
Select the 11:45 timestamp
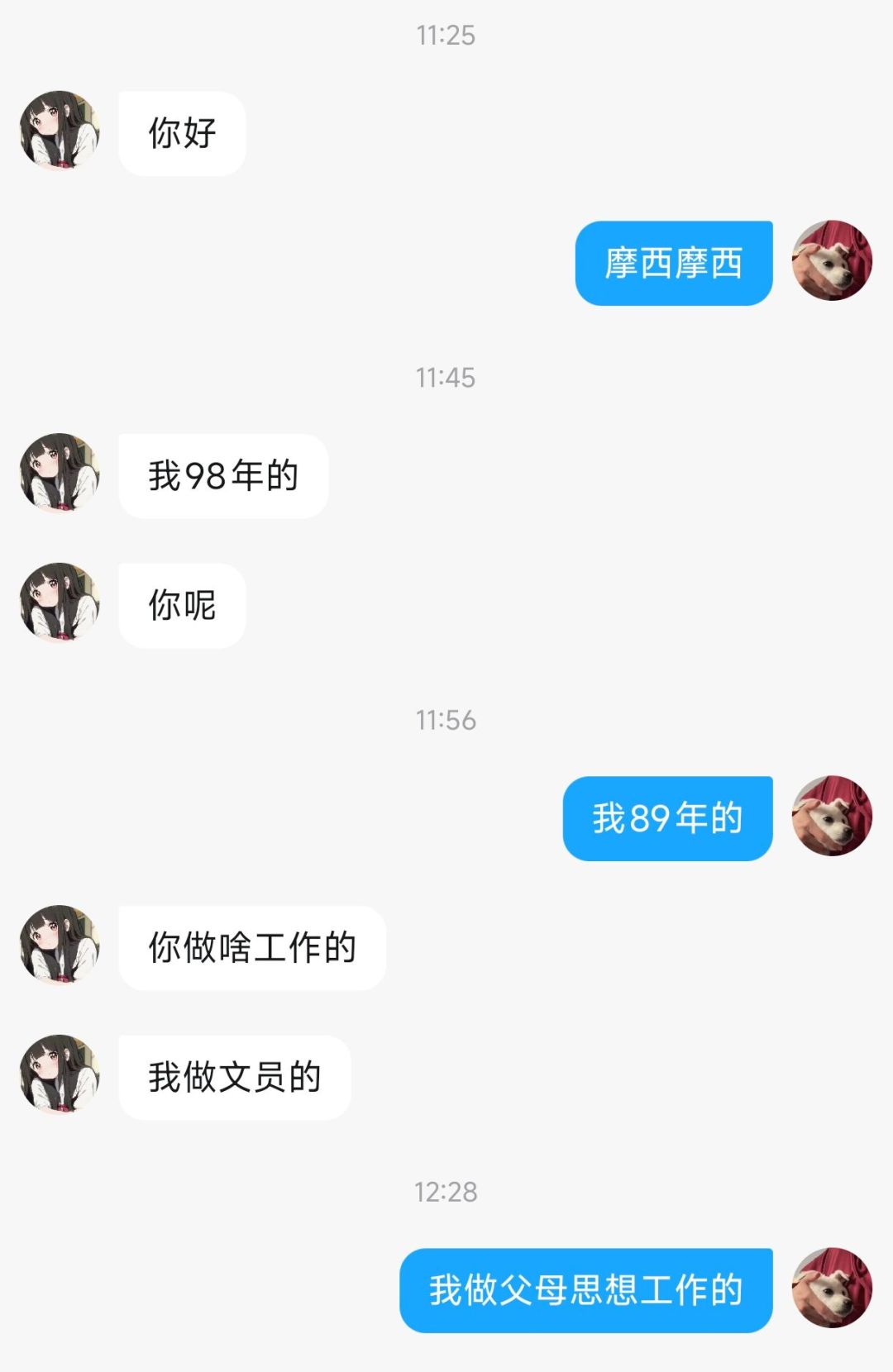pyautogui.click(x=446, y=378)
